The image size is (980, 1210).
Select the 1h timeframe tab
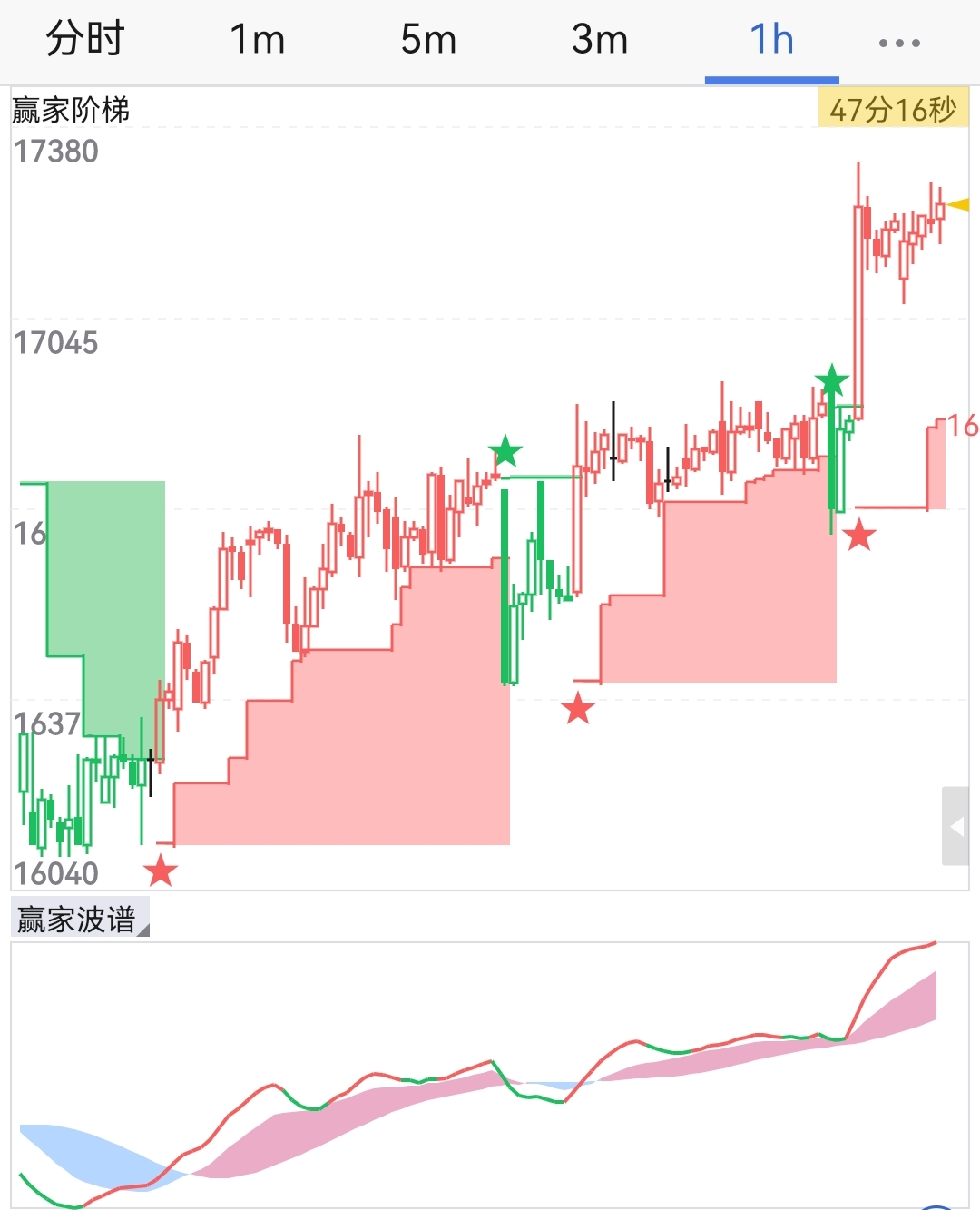[771, 40]
